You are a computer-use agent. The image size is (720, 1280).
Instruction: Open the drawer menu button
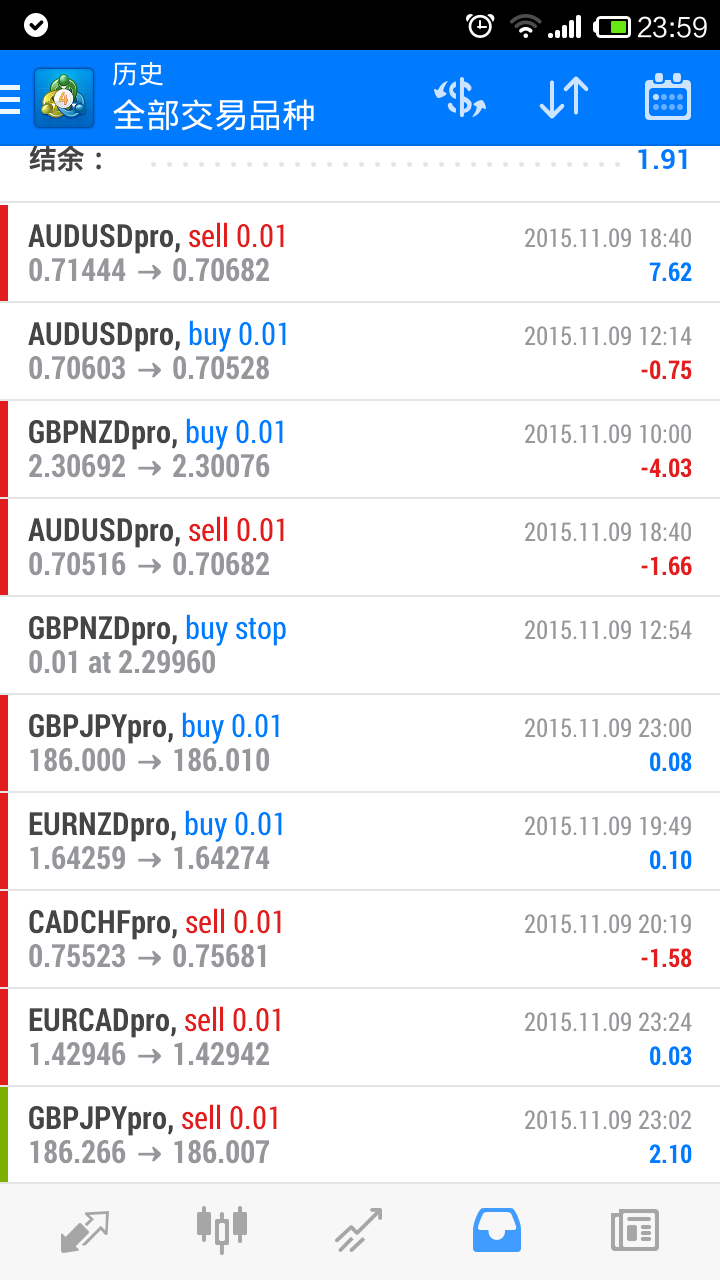click(11, 99)
